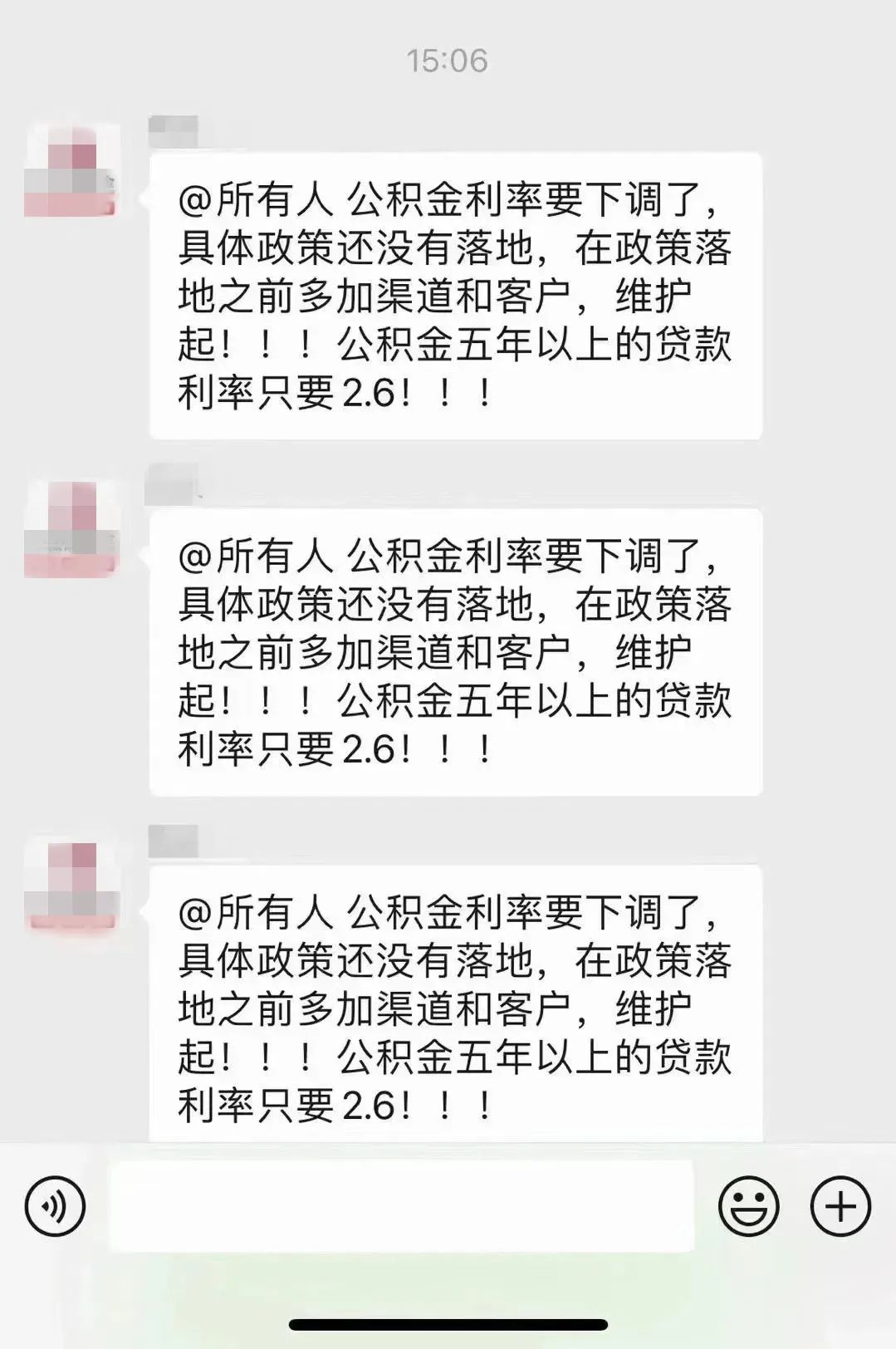Switch to voice message input

pyautogui.click(x=55, y=1205)
